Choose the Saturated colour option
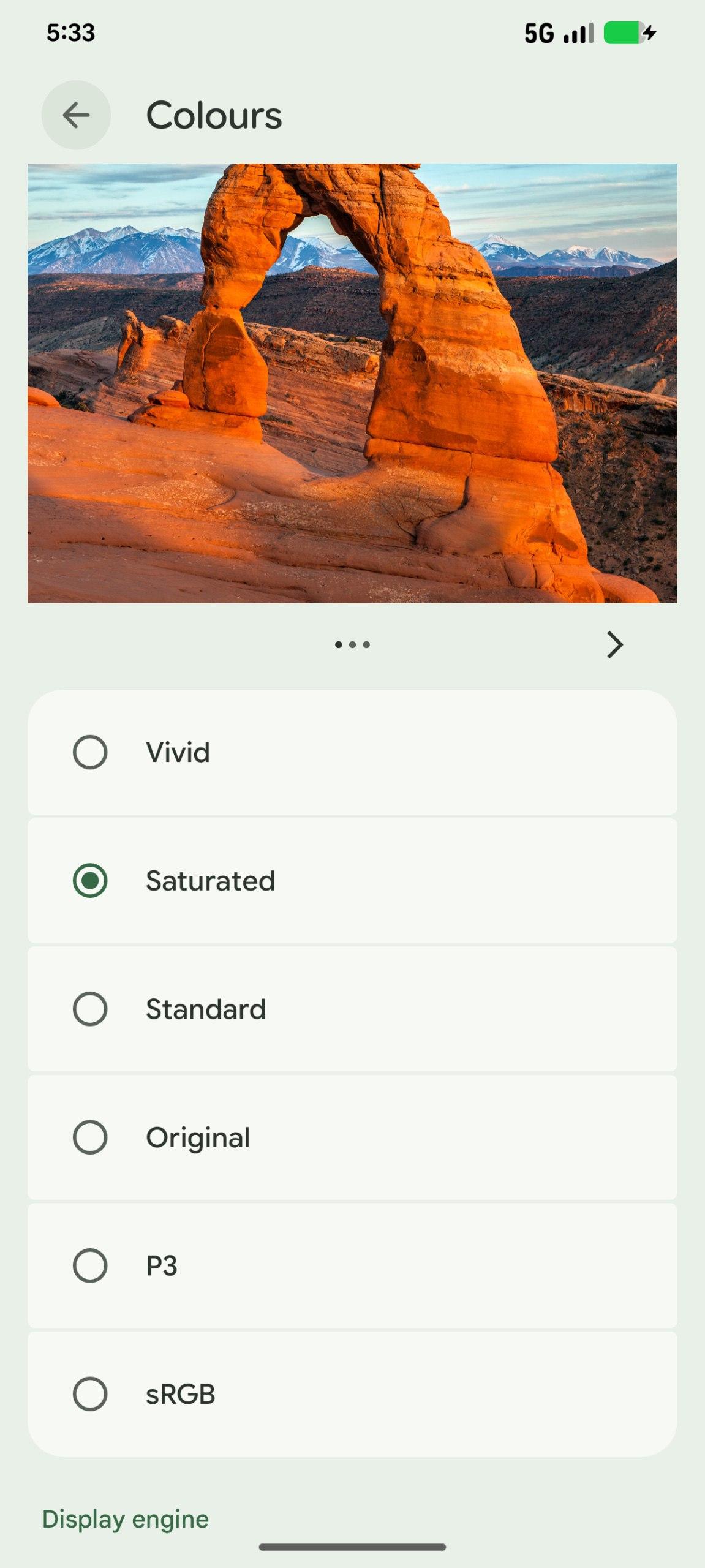 [x=90, y=881]
